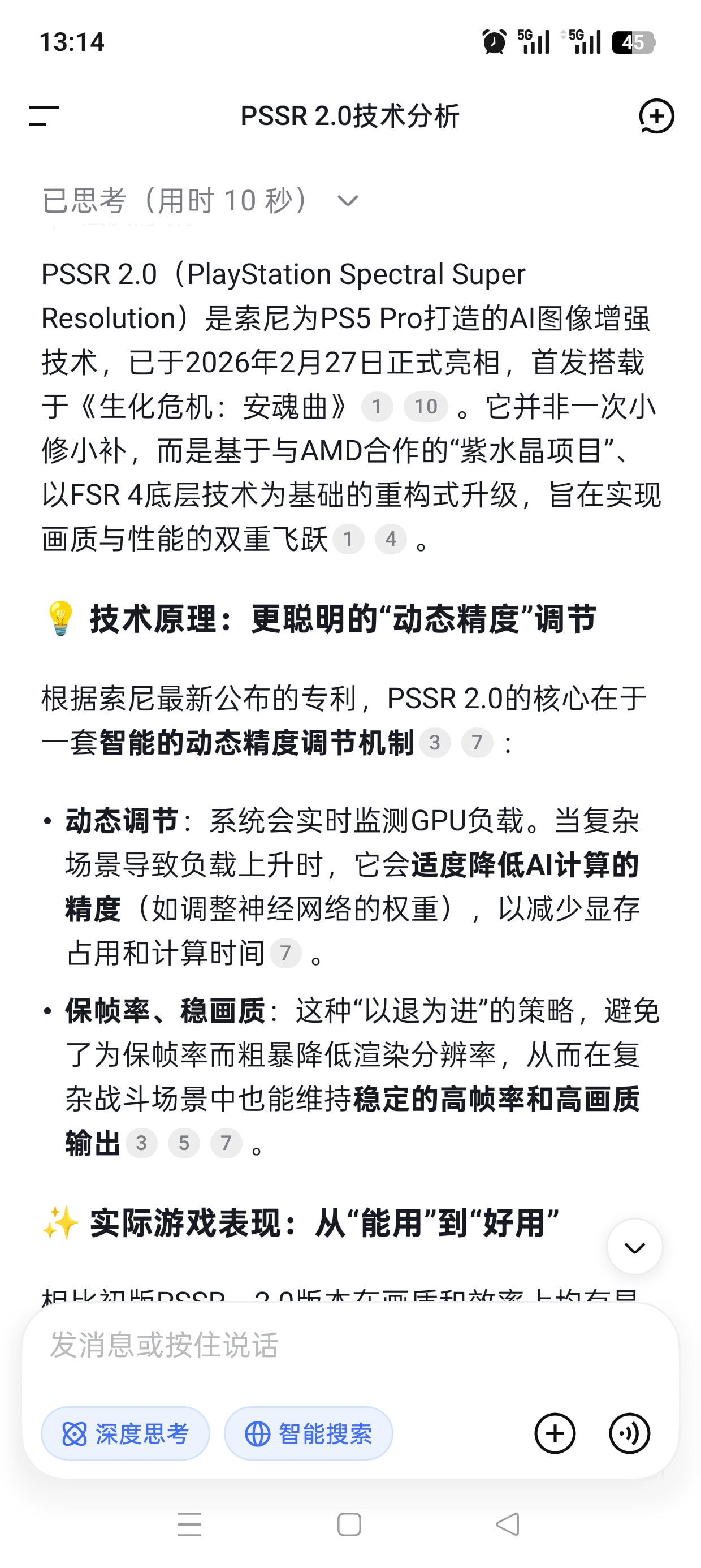The width and height of the screenshot is (701, 1568).
Task: Start voice input
Action: [x=629, y=1433]
